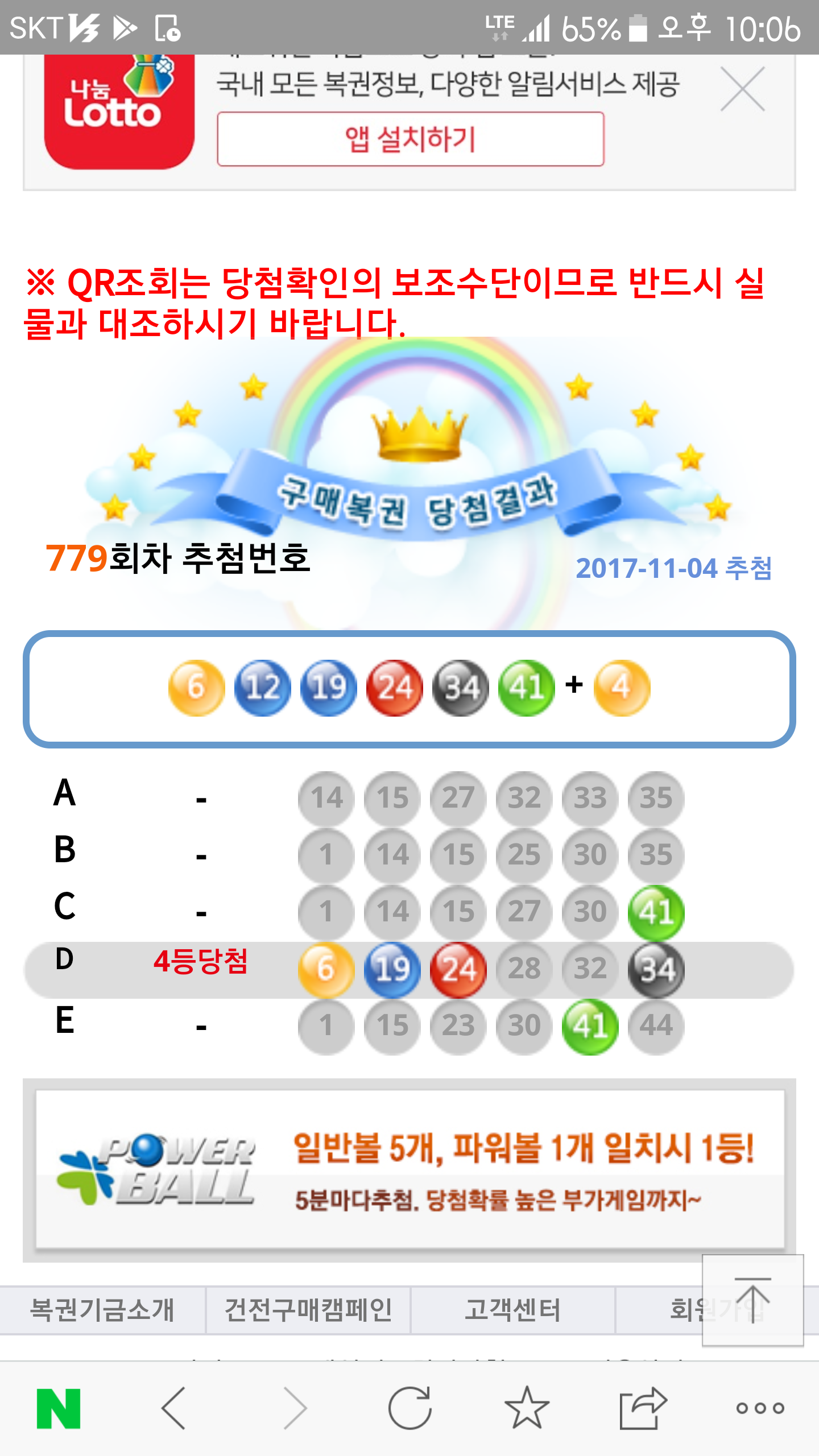Viewport: 819px width, 1456px height.
Task: Share this lottery result page
Action: [x=643, y=1408]
